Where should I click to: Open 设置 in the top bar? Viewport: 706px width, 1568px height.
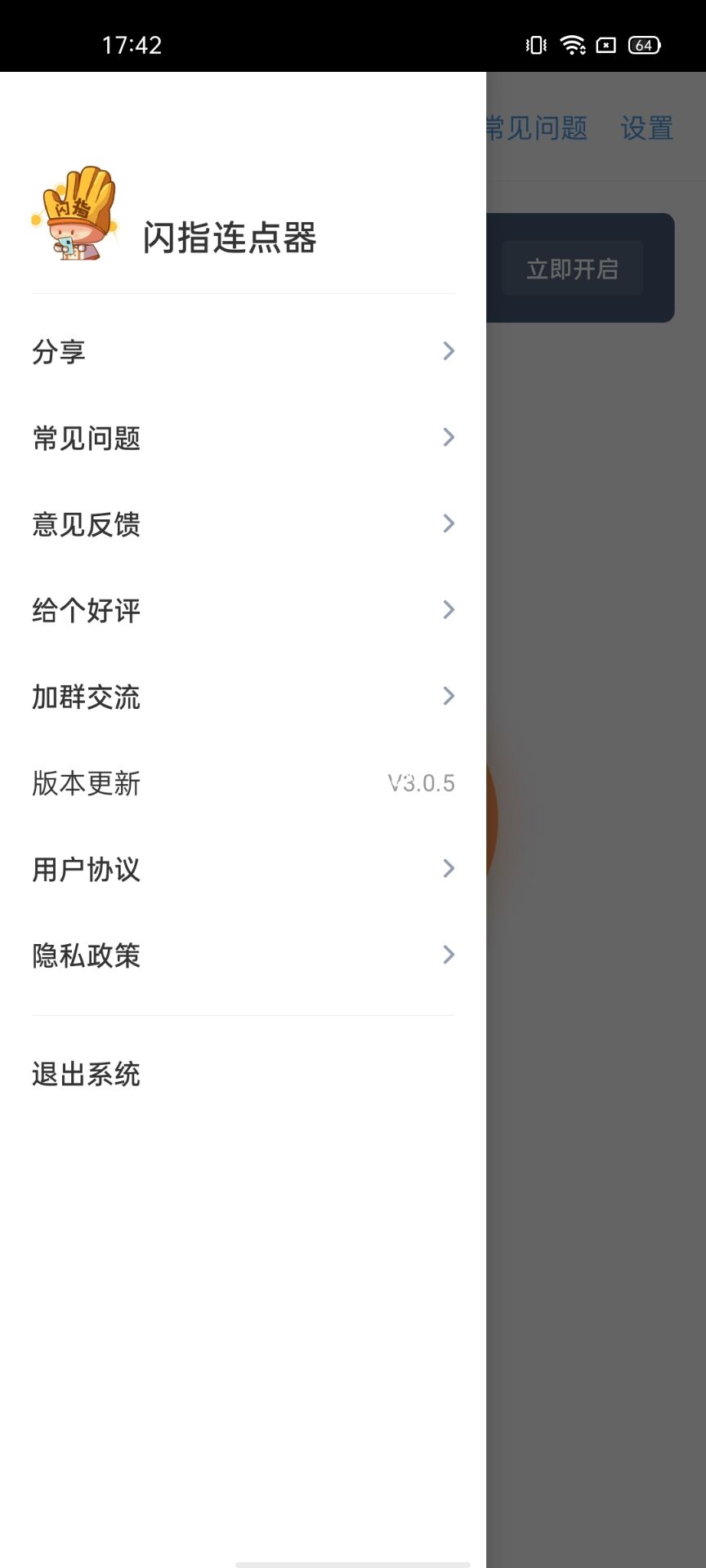point(646,128)
